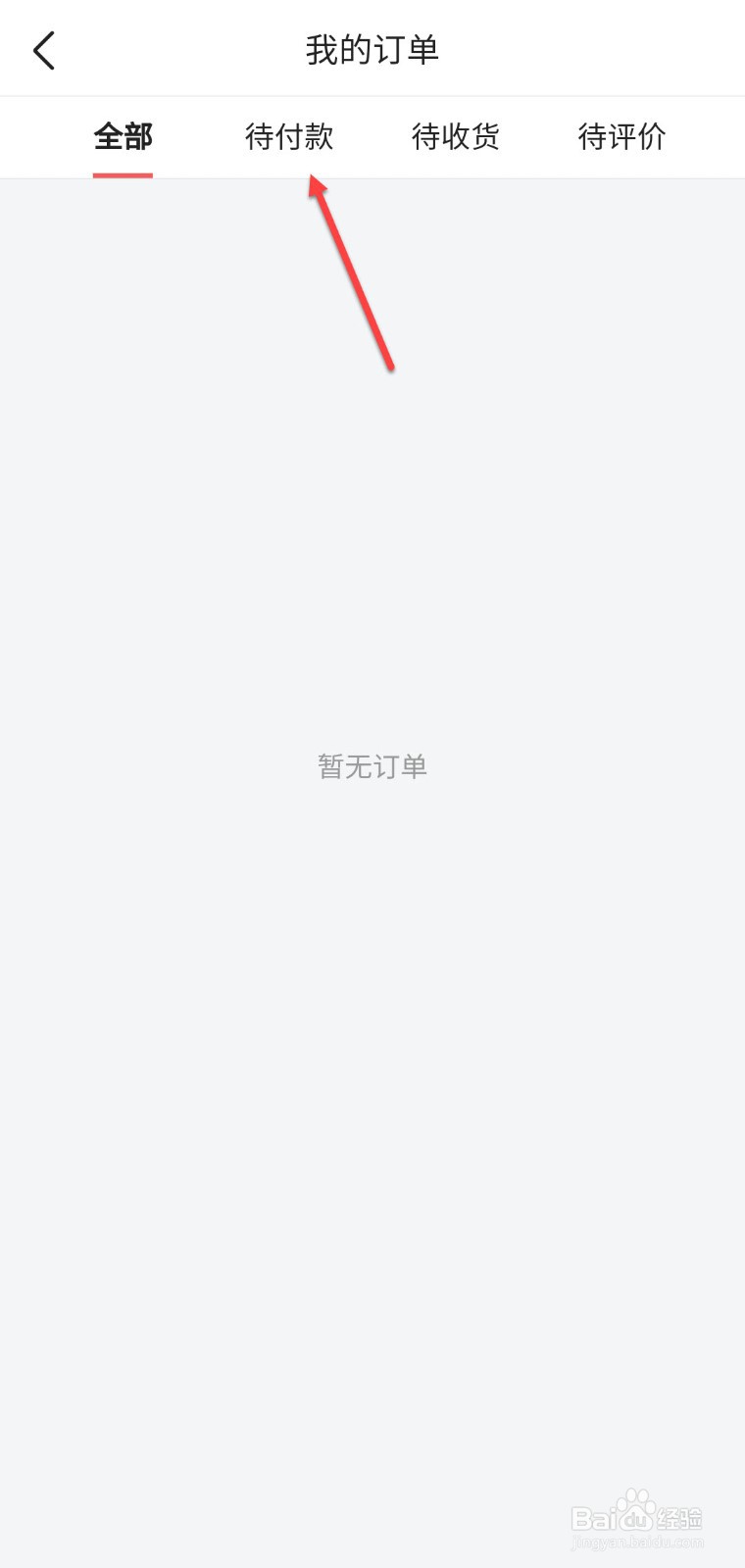This screenshot has height=1568, width=745.
Task: Select the tab currently marked active
Action: tap(123, 137)
